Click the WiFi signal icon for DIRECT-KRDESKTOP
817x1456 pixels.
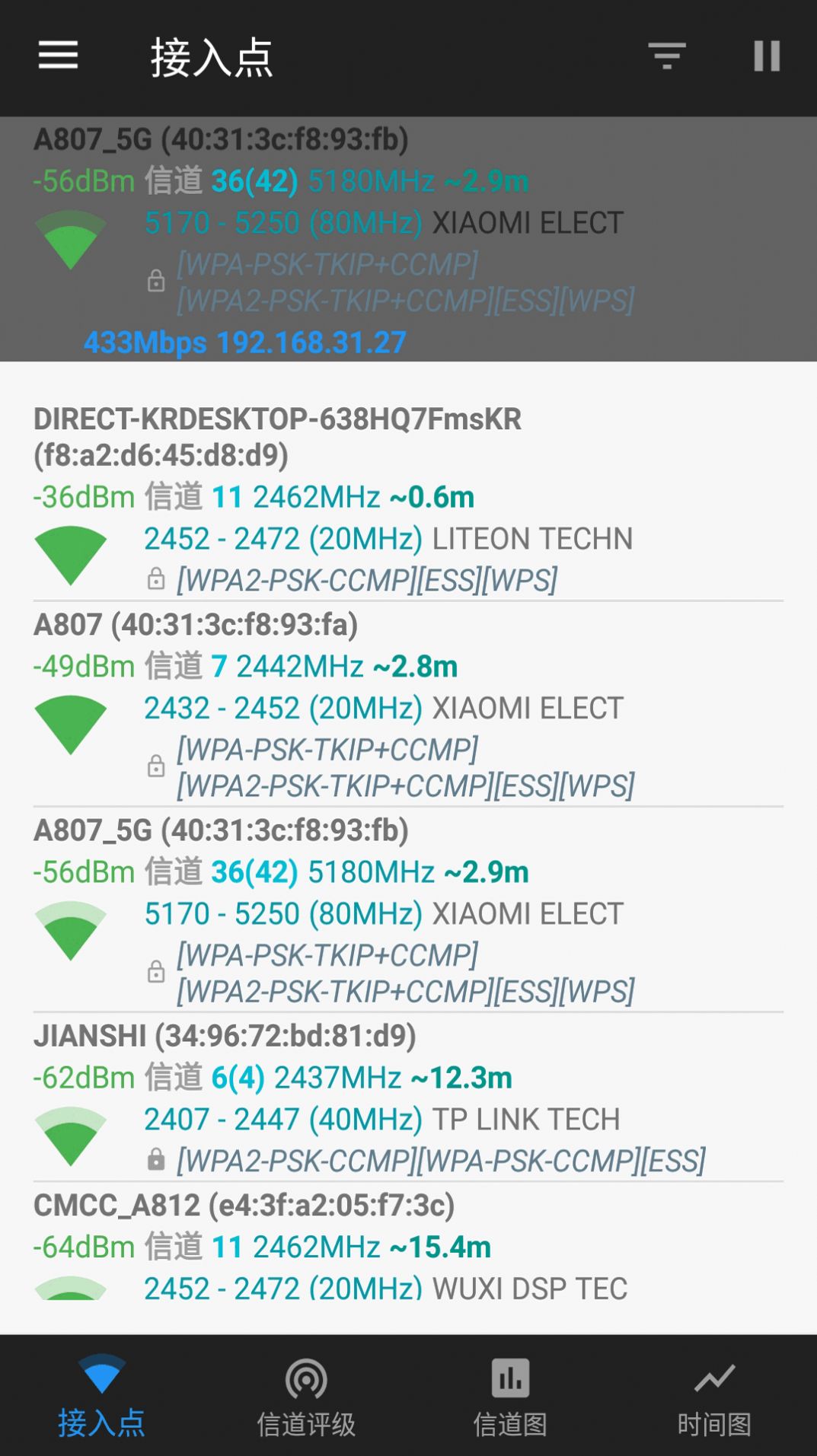[72, 552]
